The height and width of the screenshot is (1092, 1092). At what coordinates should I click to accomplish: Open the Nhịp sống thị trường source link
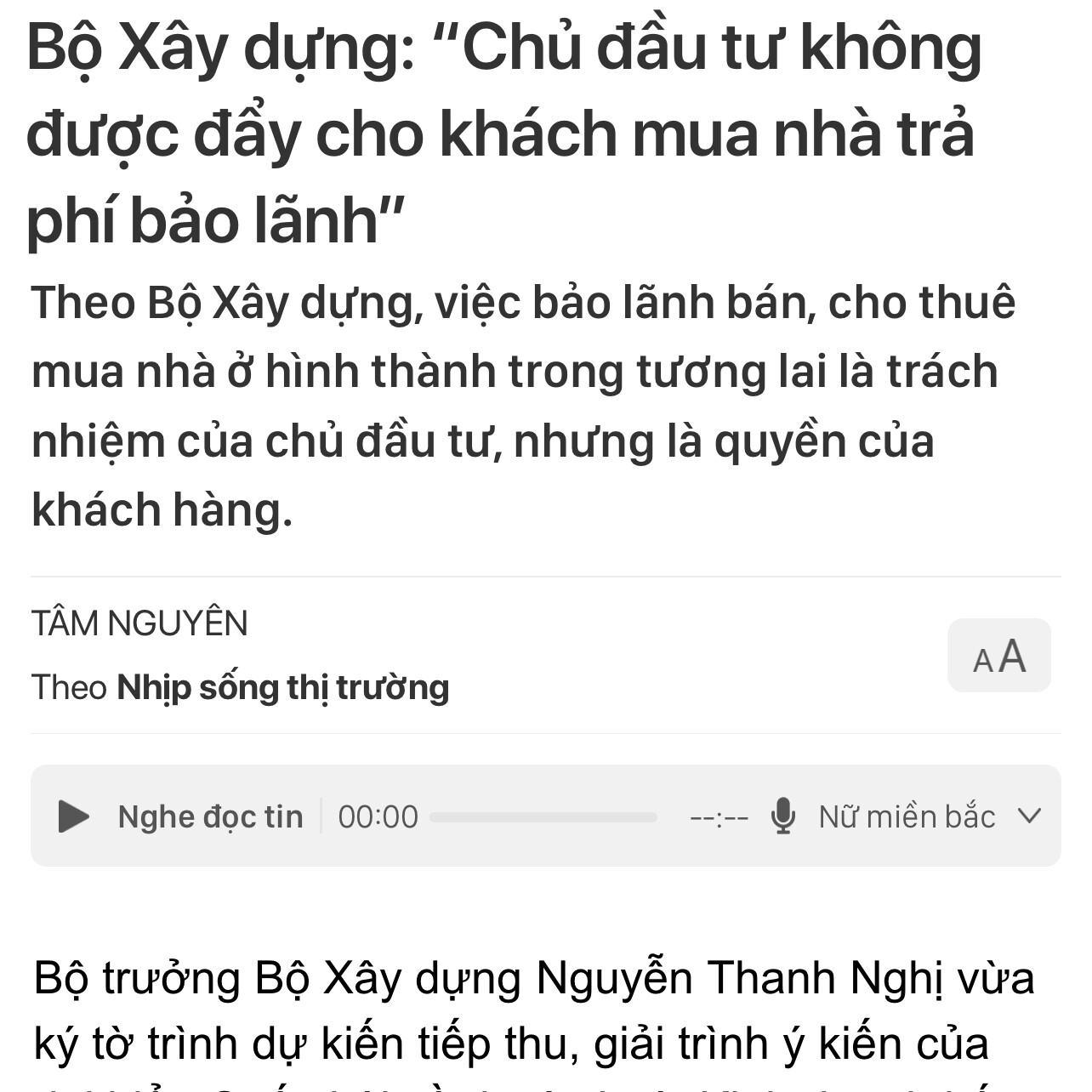282,687
